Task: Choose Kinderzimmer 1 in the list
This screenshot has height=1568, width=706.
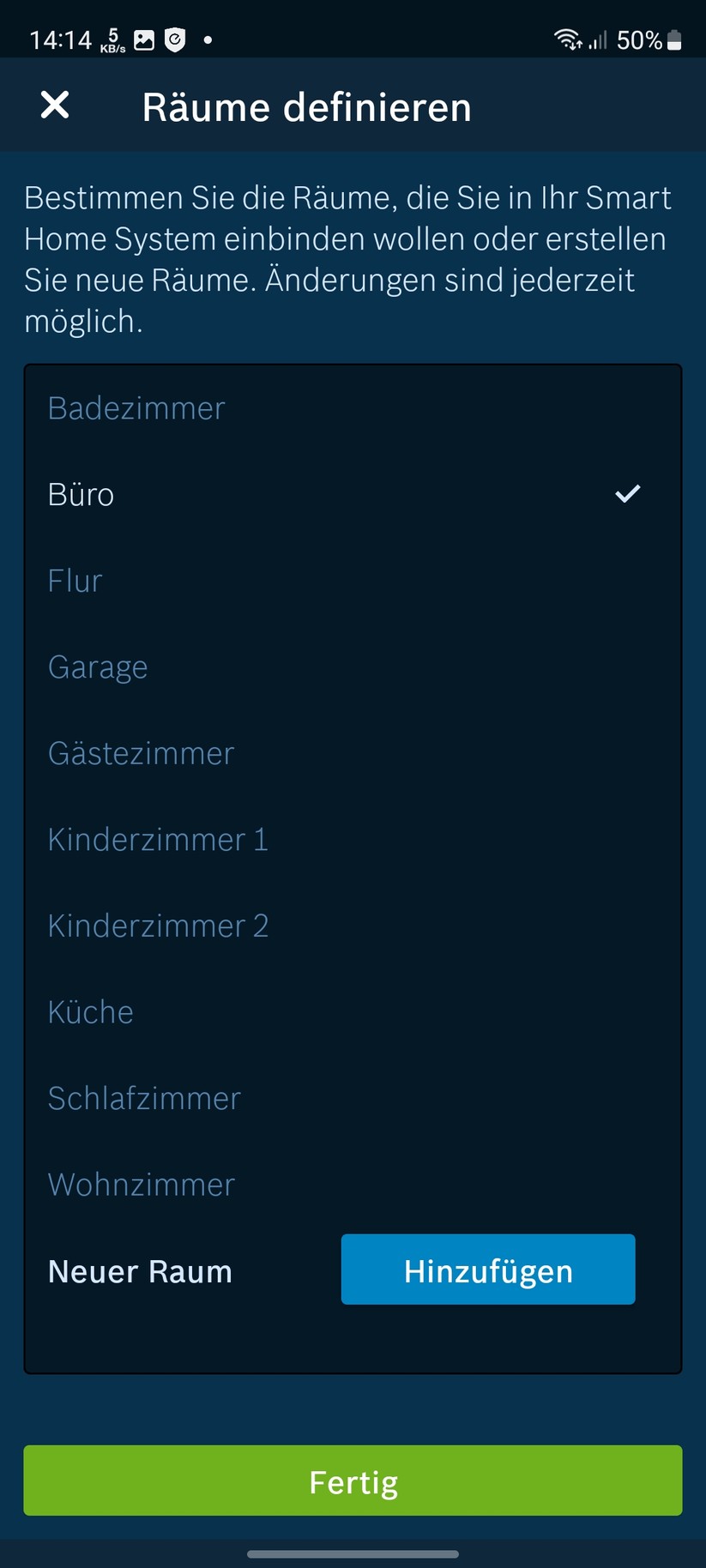Action: (x=158, y=840)
